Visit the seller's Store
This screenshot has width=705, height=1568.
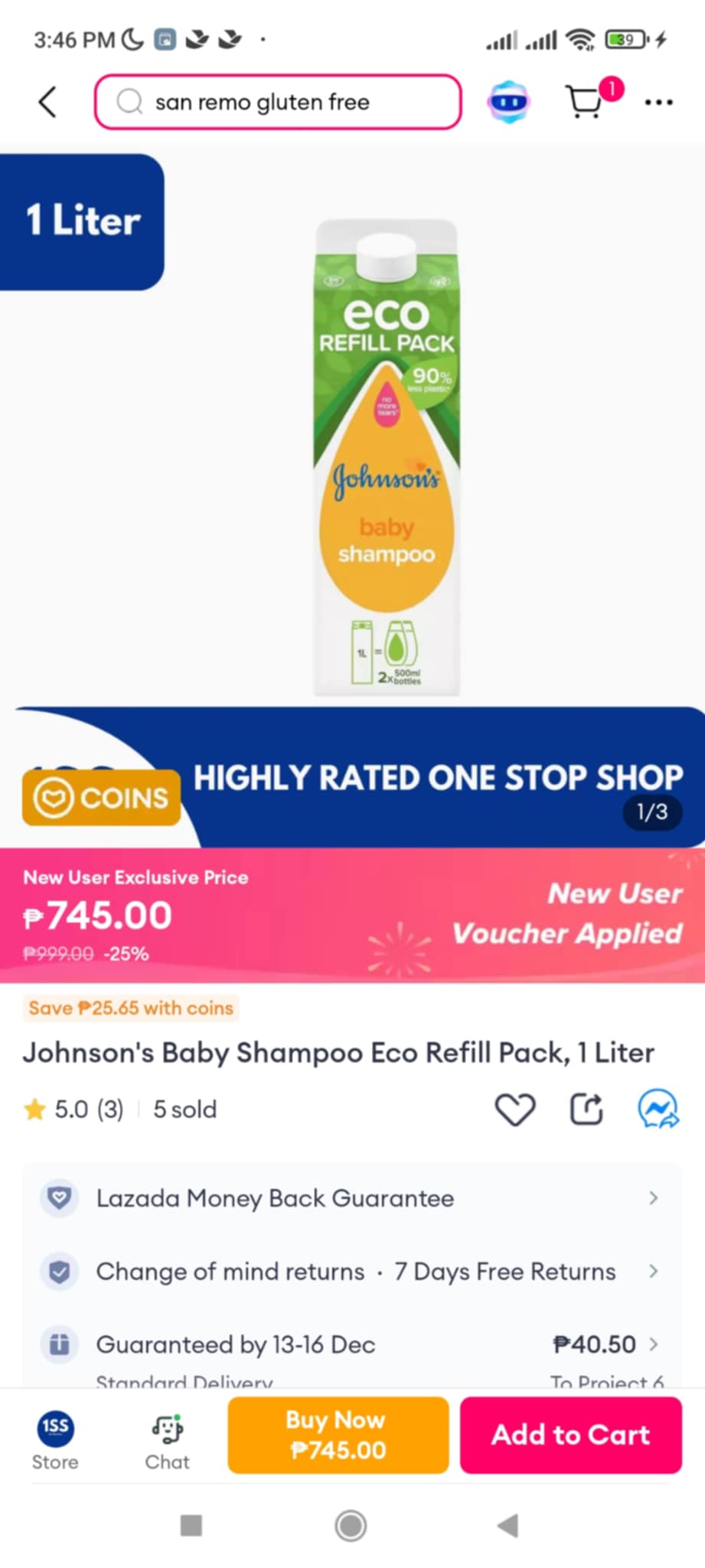click(x=55, y=1437)
